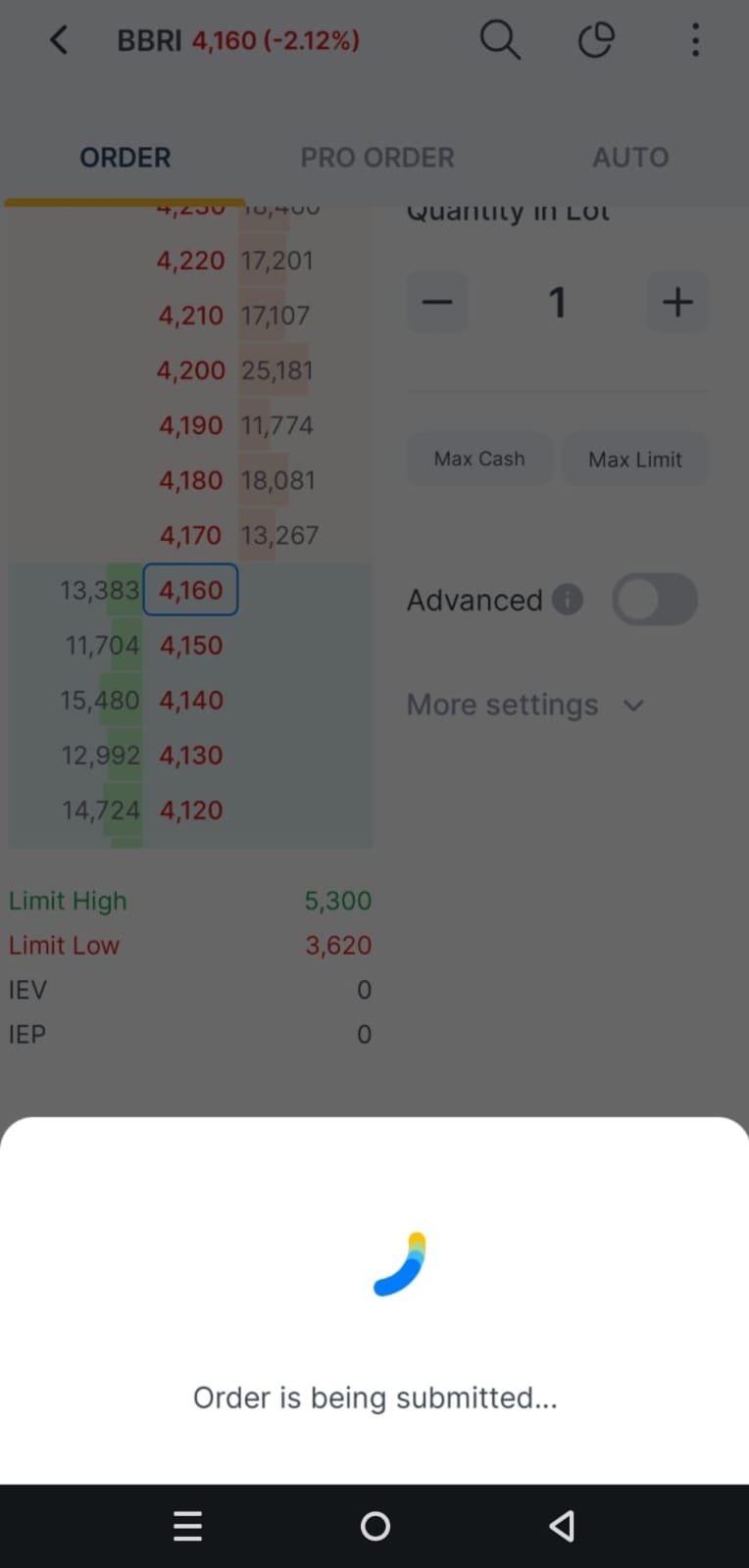Tap the system back button
Screen dimensions: 749x1568
click(562, 1526)
